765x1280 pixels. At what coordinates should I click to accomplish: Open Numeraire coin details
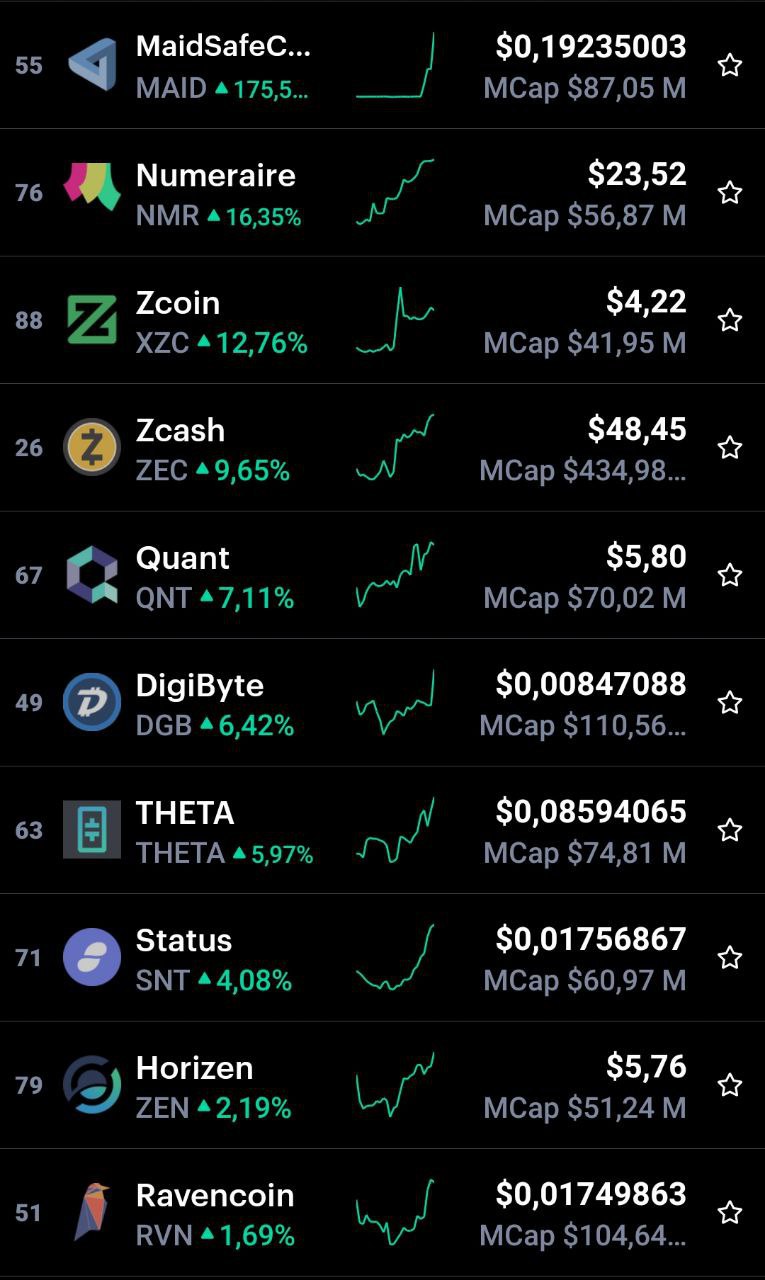click(x=382, y=192)
